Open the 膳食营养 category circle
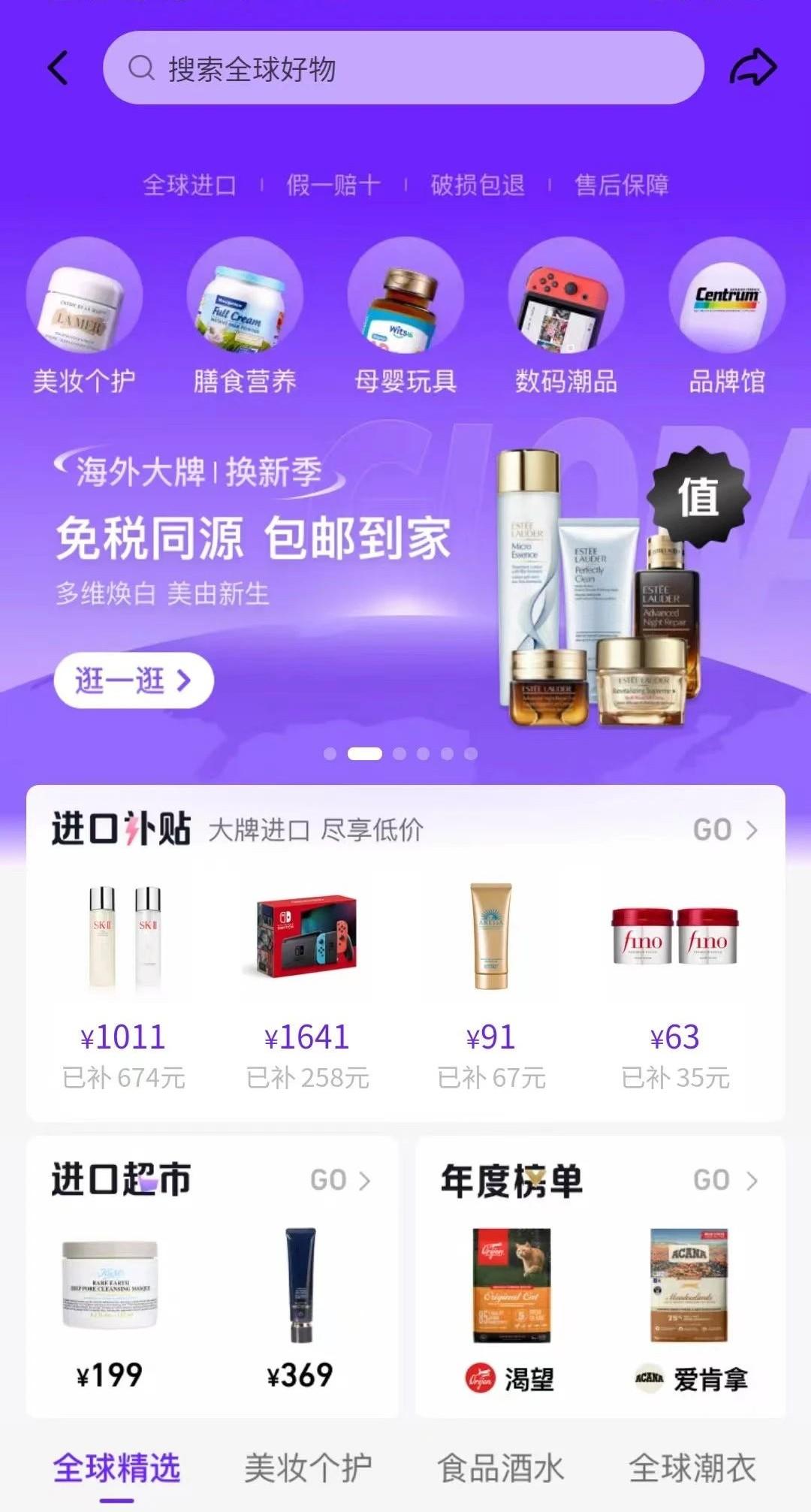811x1512 pixels. tap(245, 317)
